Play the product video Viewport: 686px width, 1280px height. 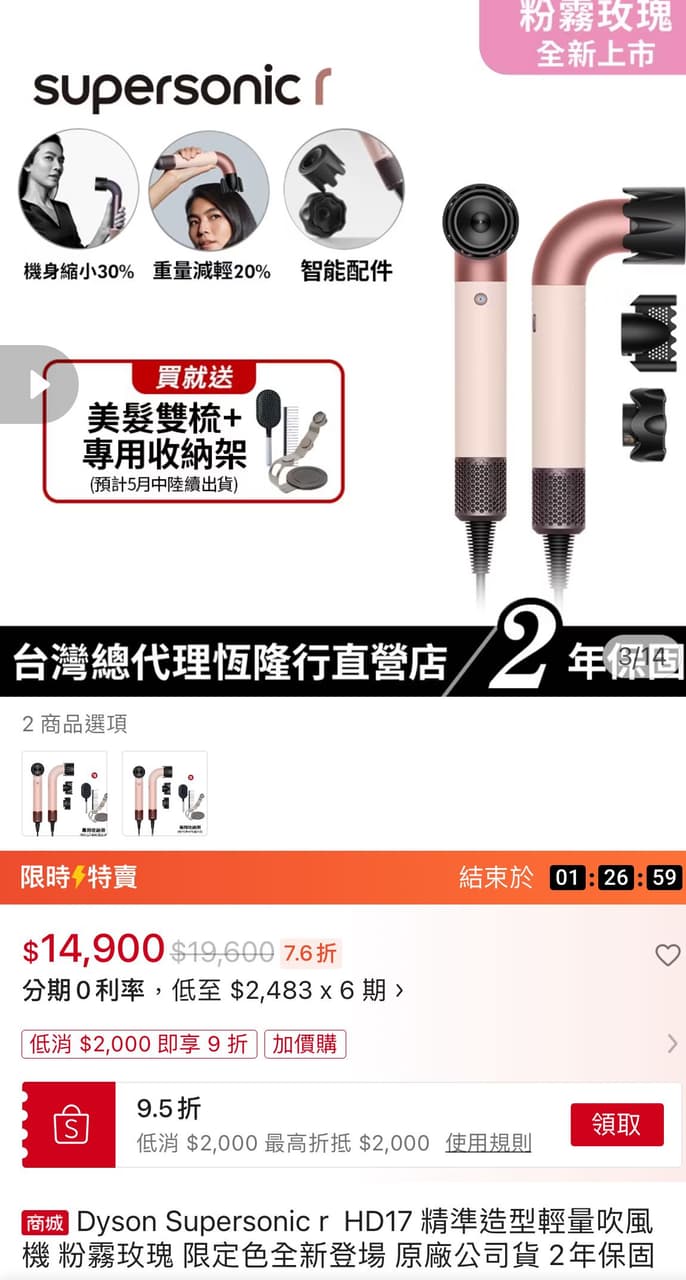37,384
